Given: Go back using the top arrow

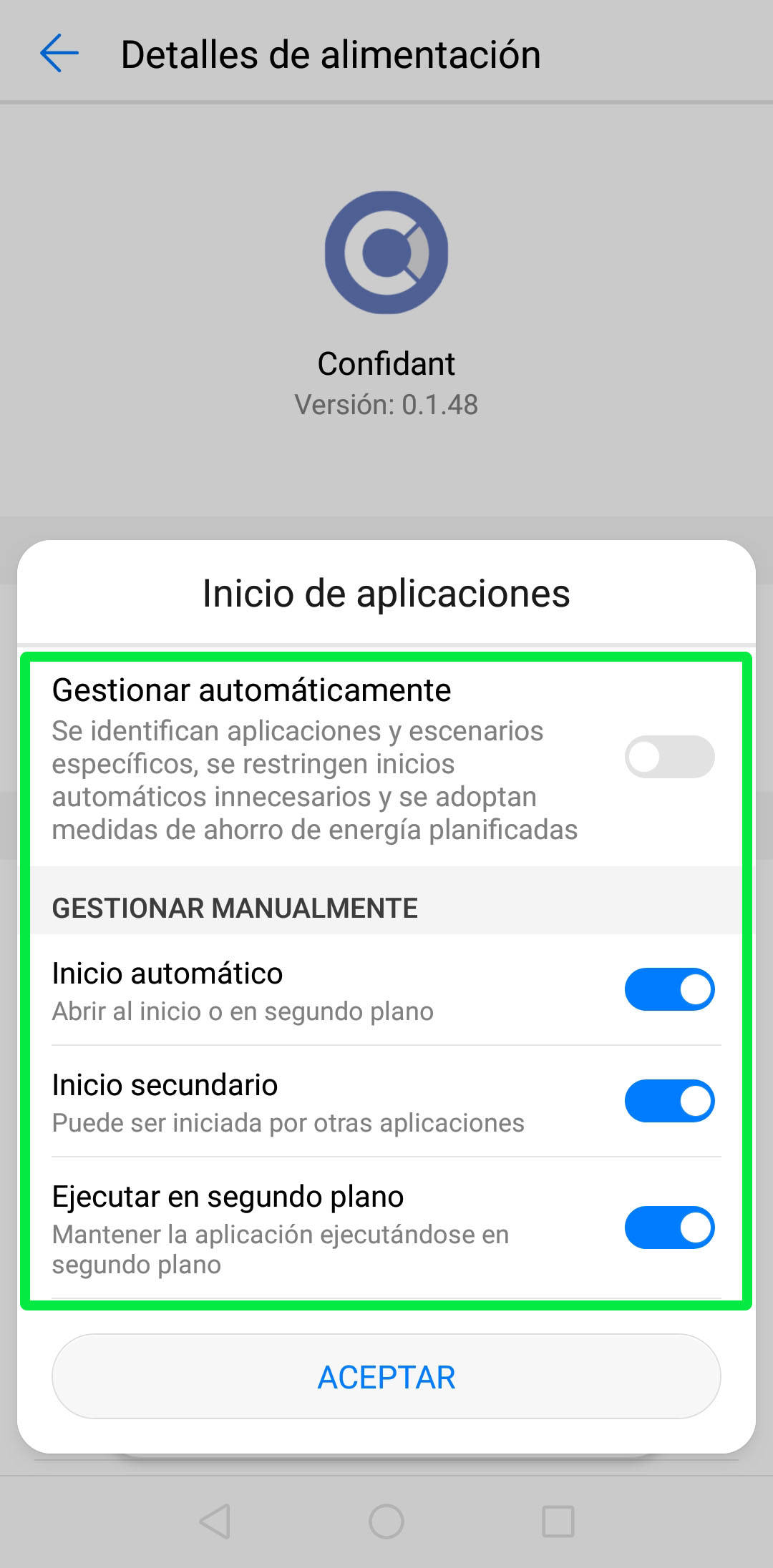Looking at the screenshot, I should pos(59,54).
